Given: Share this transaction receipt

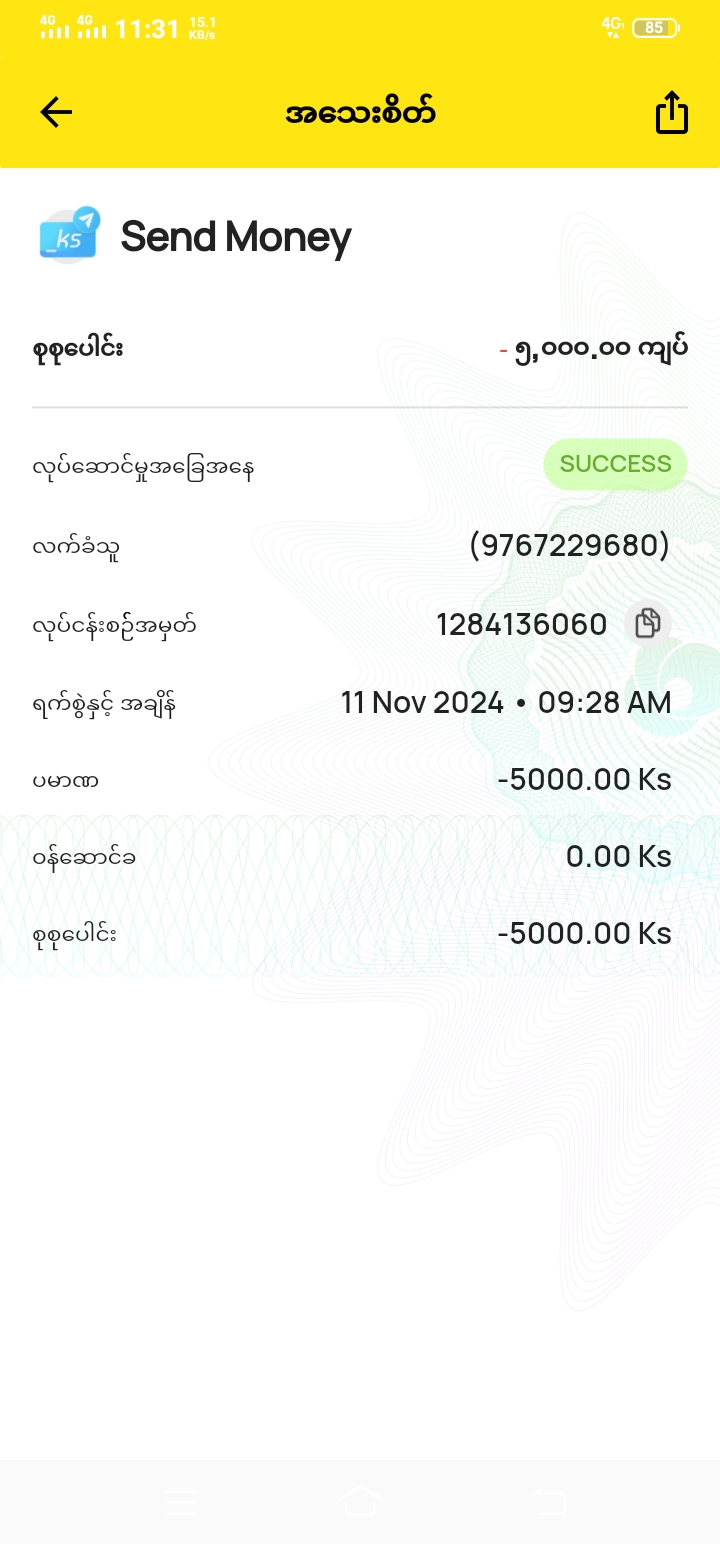Looking at the screenshot, I should [x=672, y=112].
